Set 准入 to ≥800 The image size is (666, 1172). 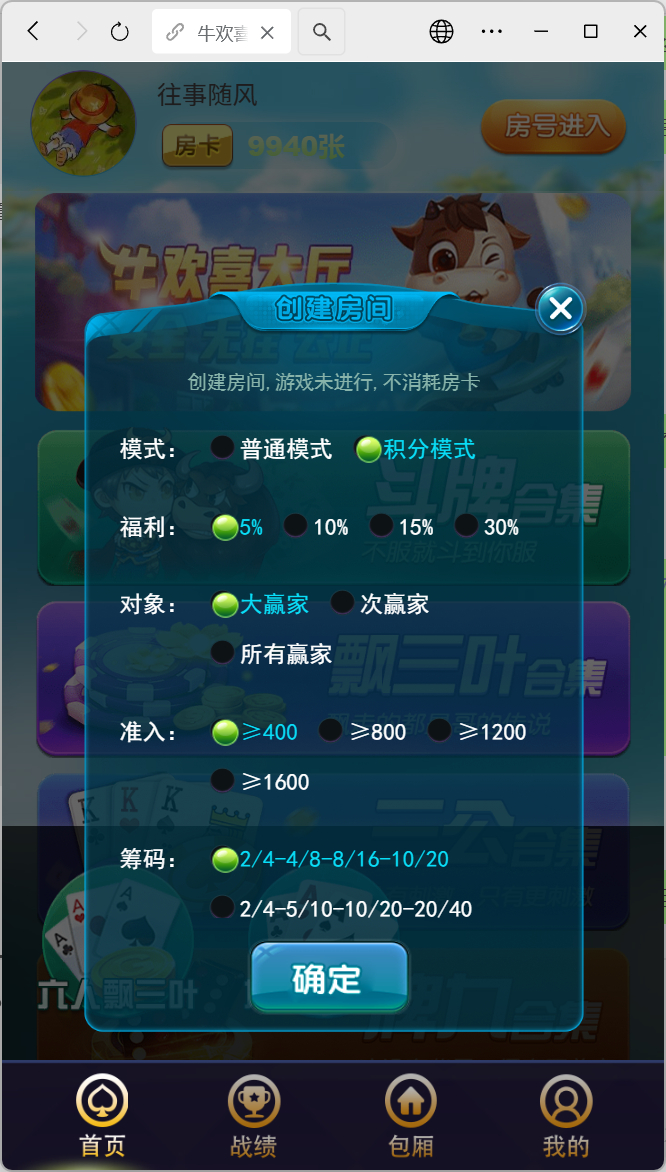(x=331, y=731)
